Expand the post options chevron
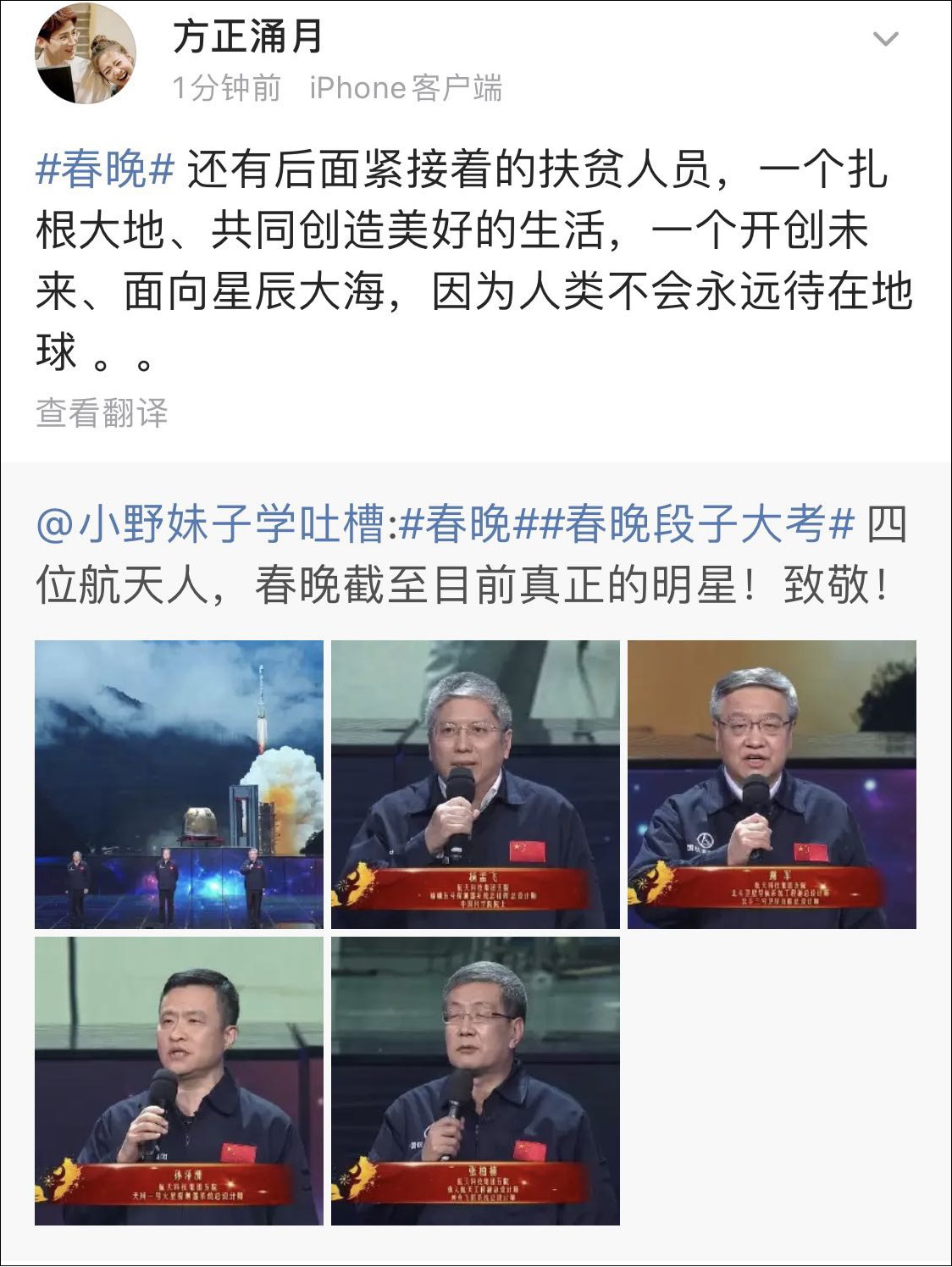The height and width of the screenshot is (1267, 952). 888,38
